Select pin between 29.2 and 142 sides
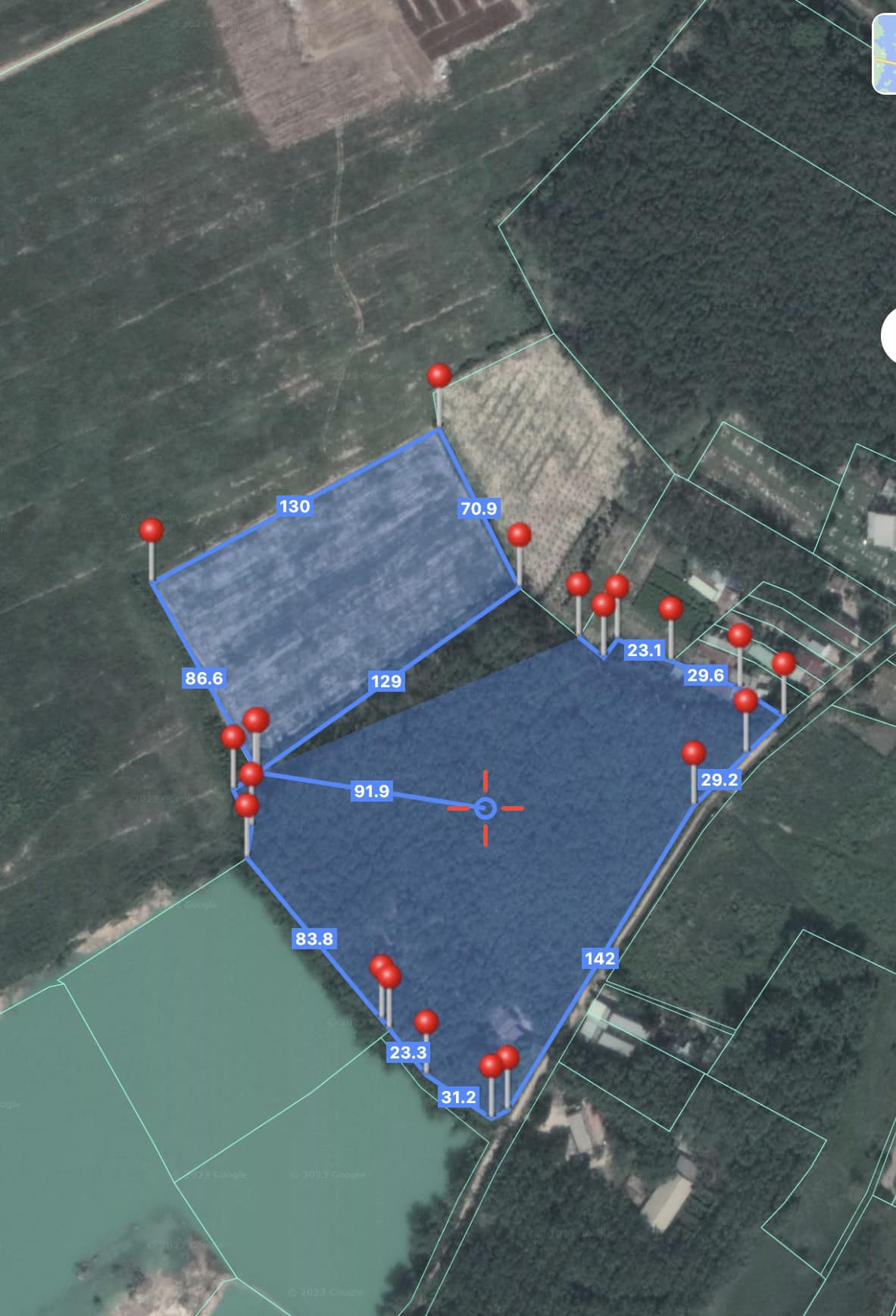The image size is (896, 1316). [x=693, y=753]
